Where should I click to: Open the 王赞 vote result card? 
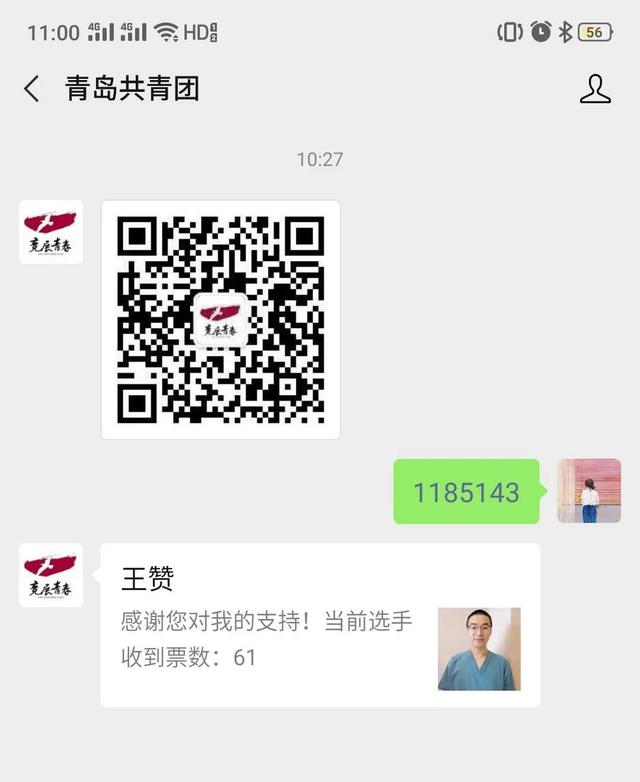point(320,625)
